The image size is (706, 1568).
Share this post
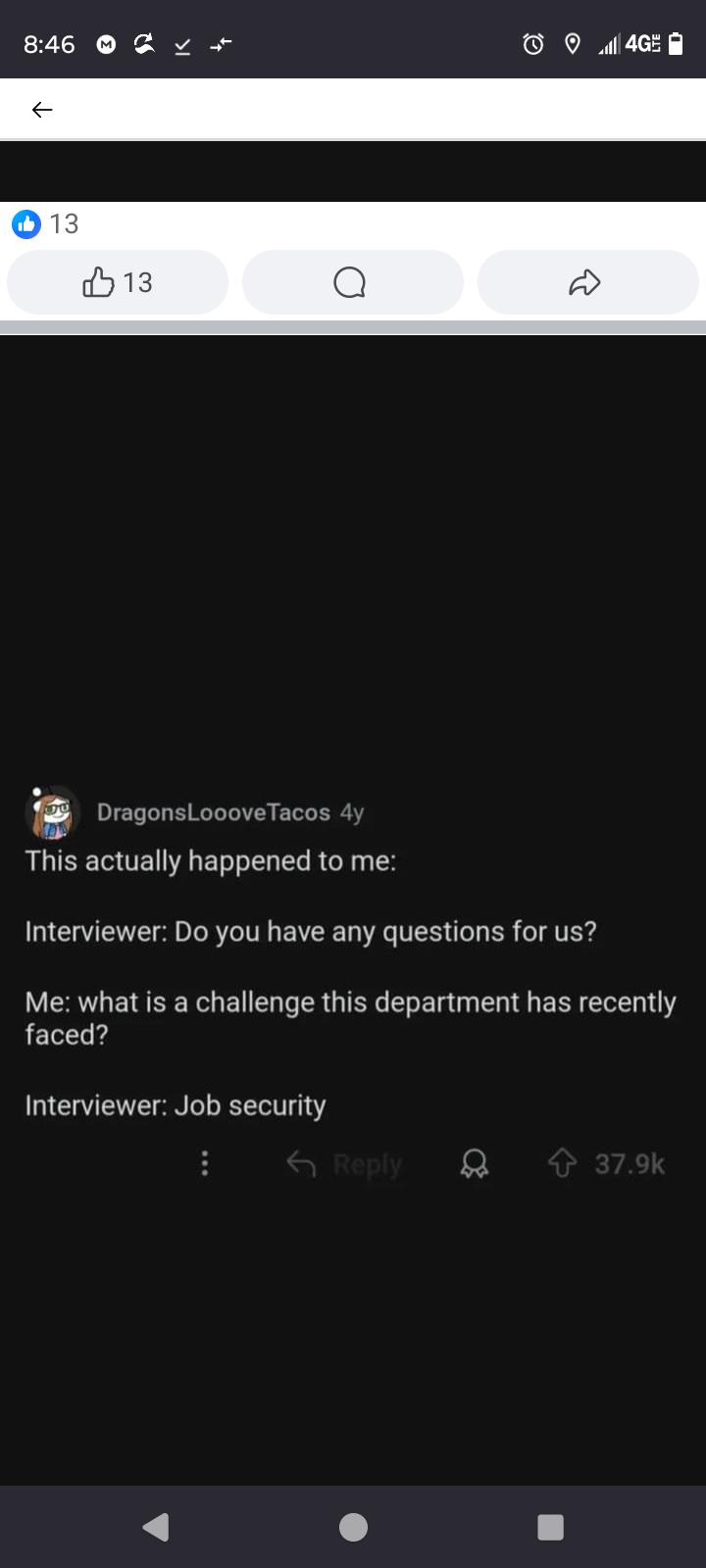click(586, 283)
